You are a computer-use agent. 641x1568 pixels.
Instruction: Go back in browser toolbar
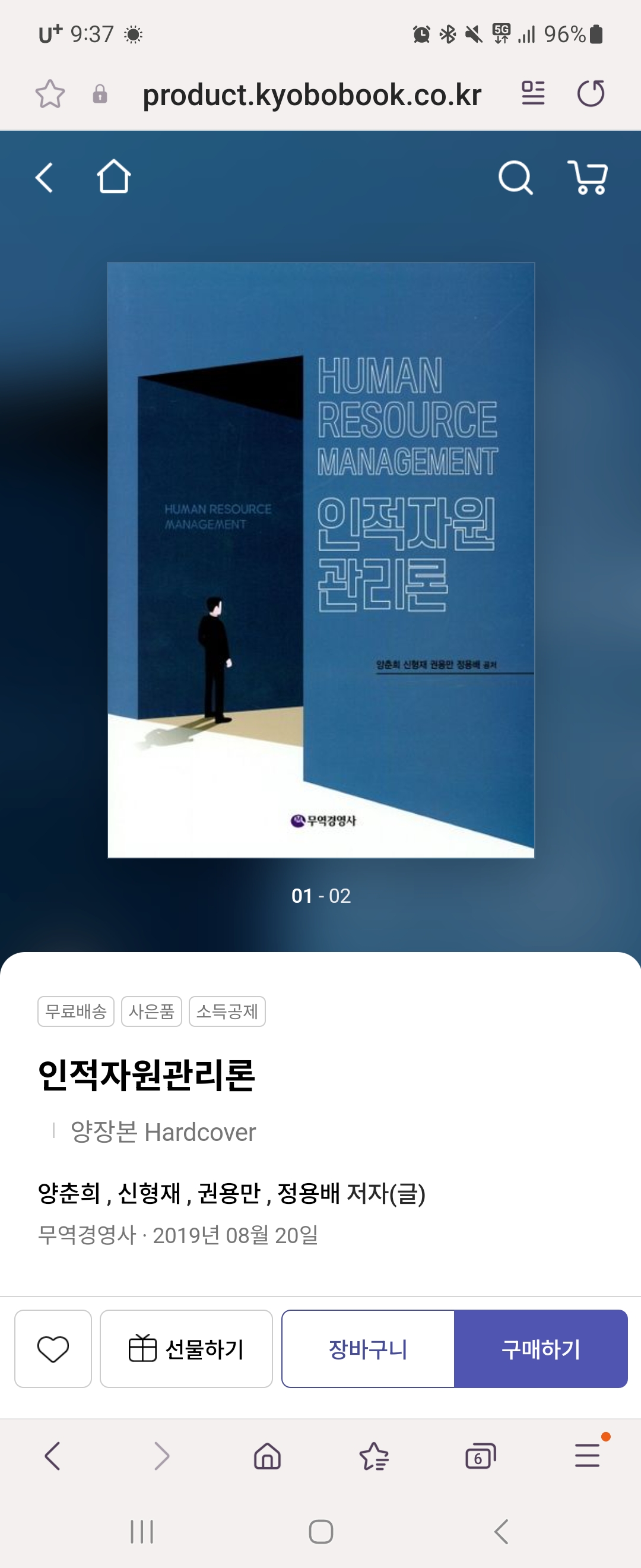pyautogui.click(x=53, y=1456)
